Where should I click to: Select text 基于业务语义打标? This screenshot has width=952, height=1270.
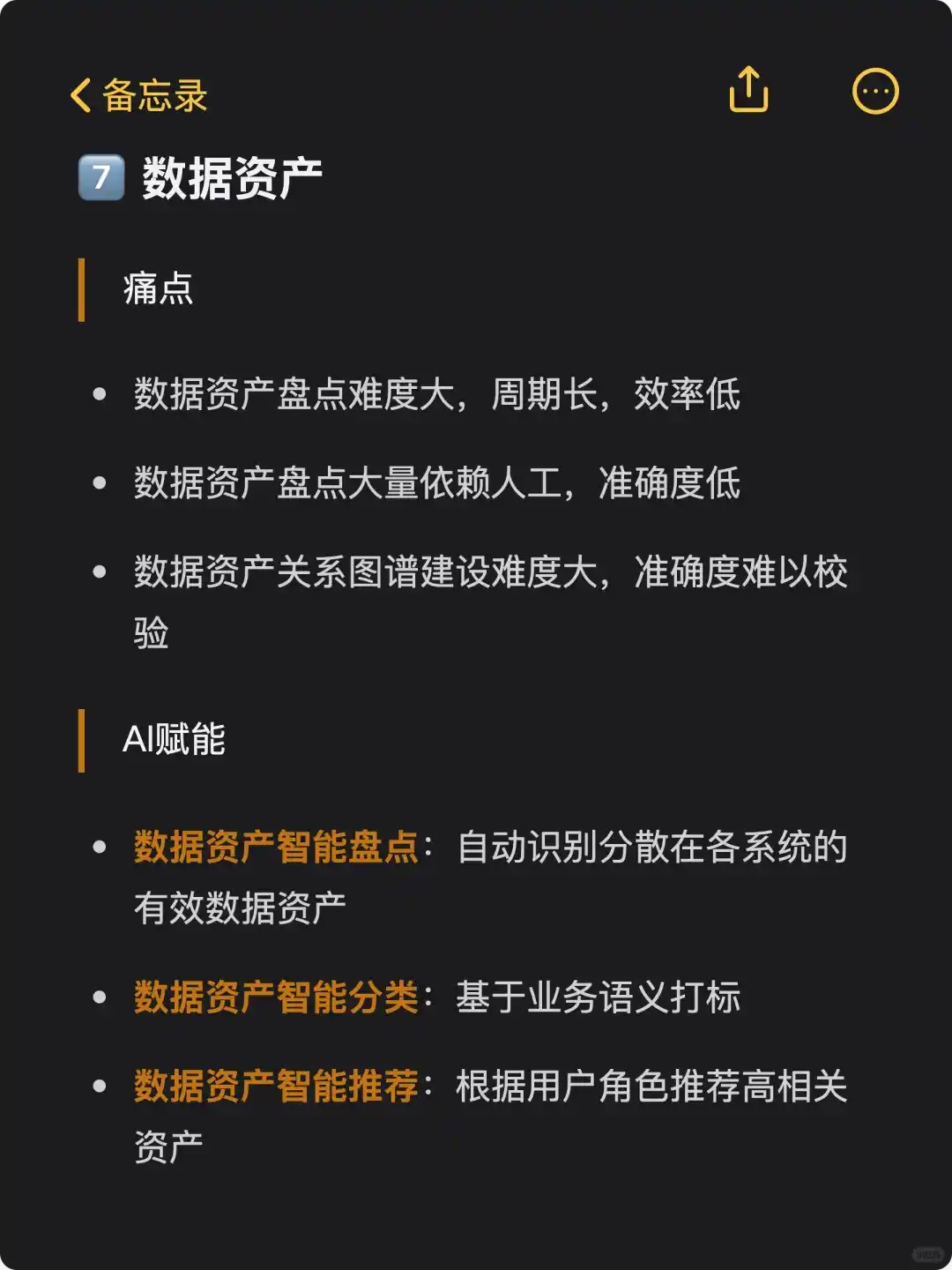tap(599, 997)
